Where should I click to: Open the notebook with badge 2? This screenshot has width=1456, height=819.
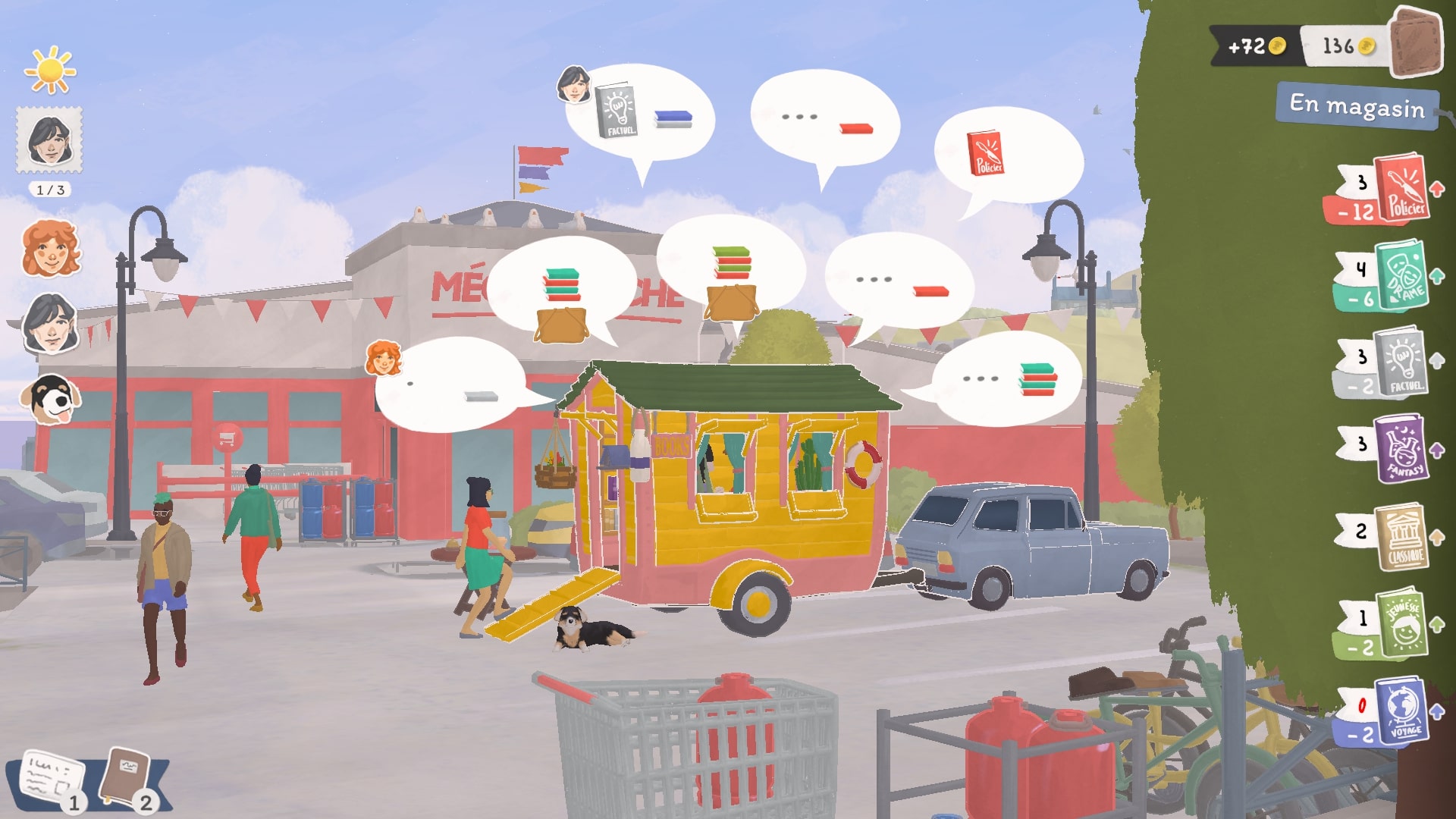(x=126, y=777)
